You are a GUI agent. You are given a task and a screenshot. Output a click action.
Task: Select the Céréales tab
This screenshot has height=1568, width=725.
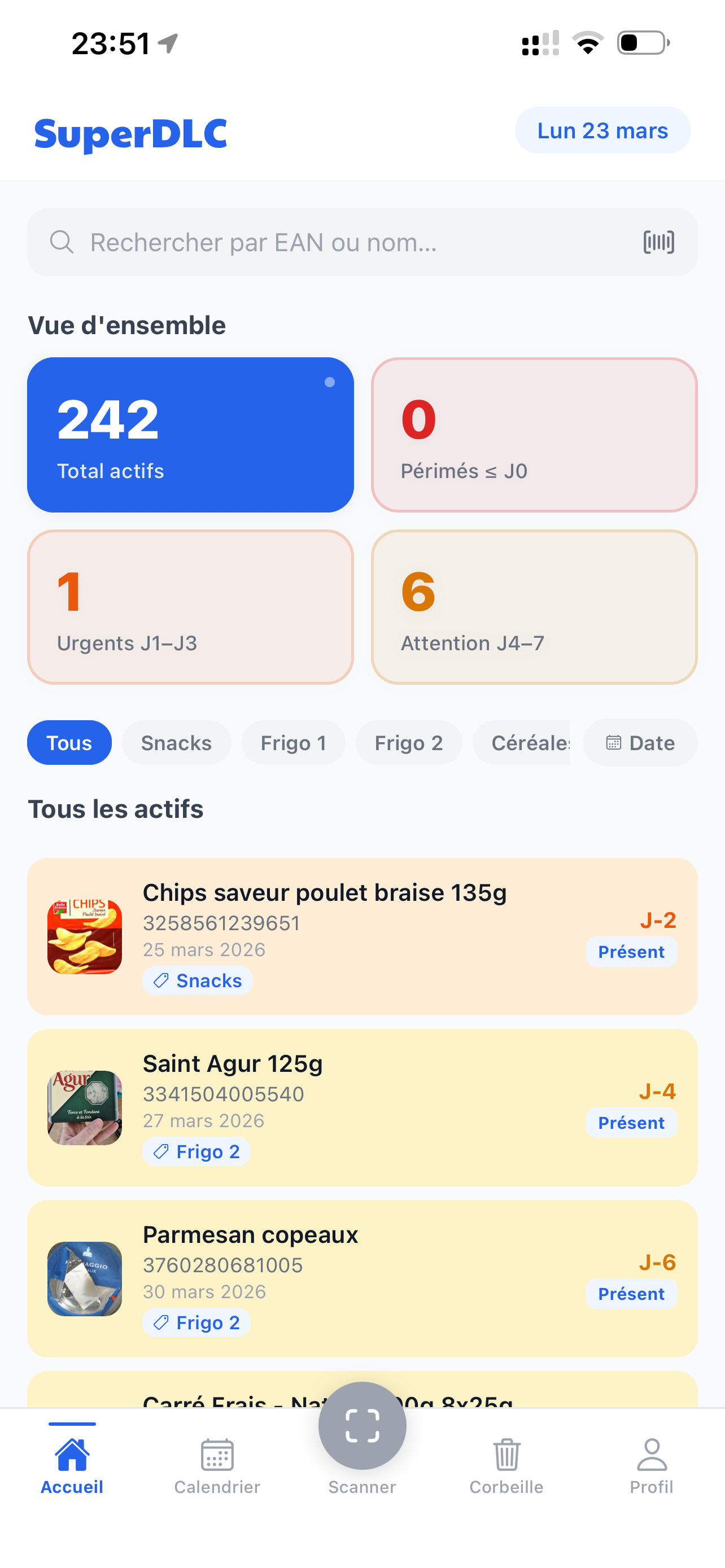pos(527,743)
